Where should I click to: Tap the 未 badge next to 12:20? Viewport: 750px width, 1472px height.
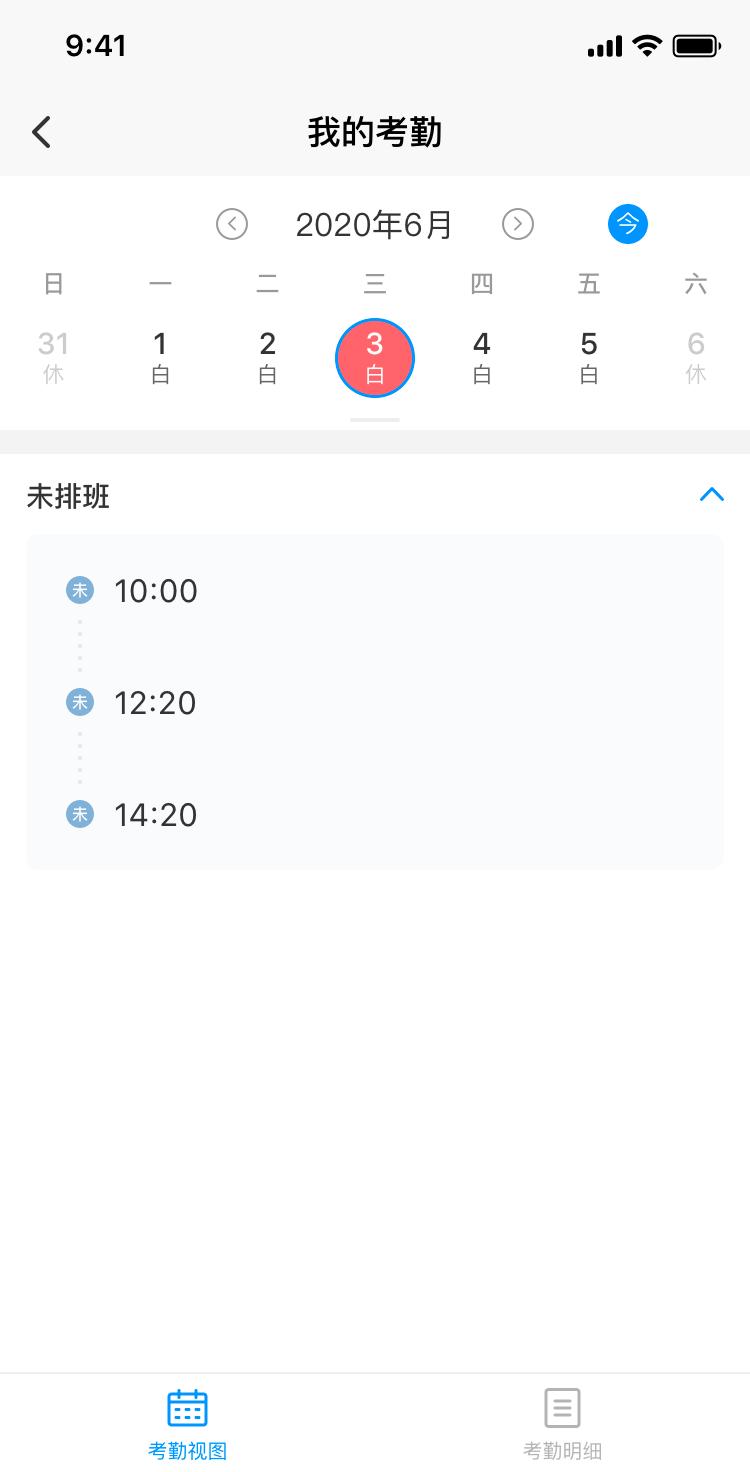(x=79, y=702)
